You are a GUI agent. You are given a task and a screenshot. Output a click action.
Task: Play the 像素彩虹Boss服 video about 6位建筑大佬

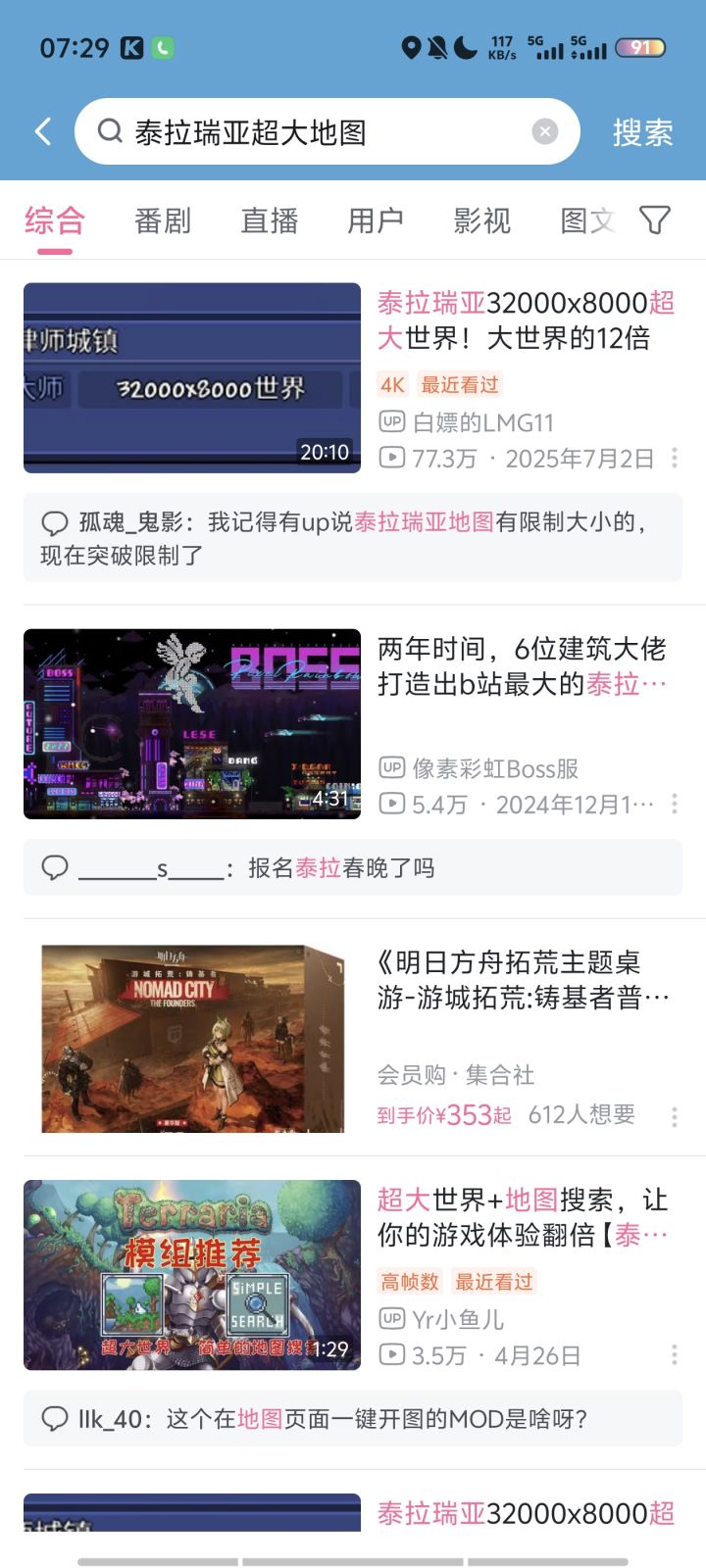[x=353, y=724]
